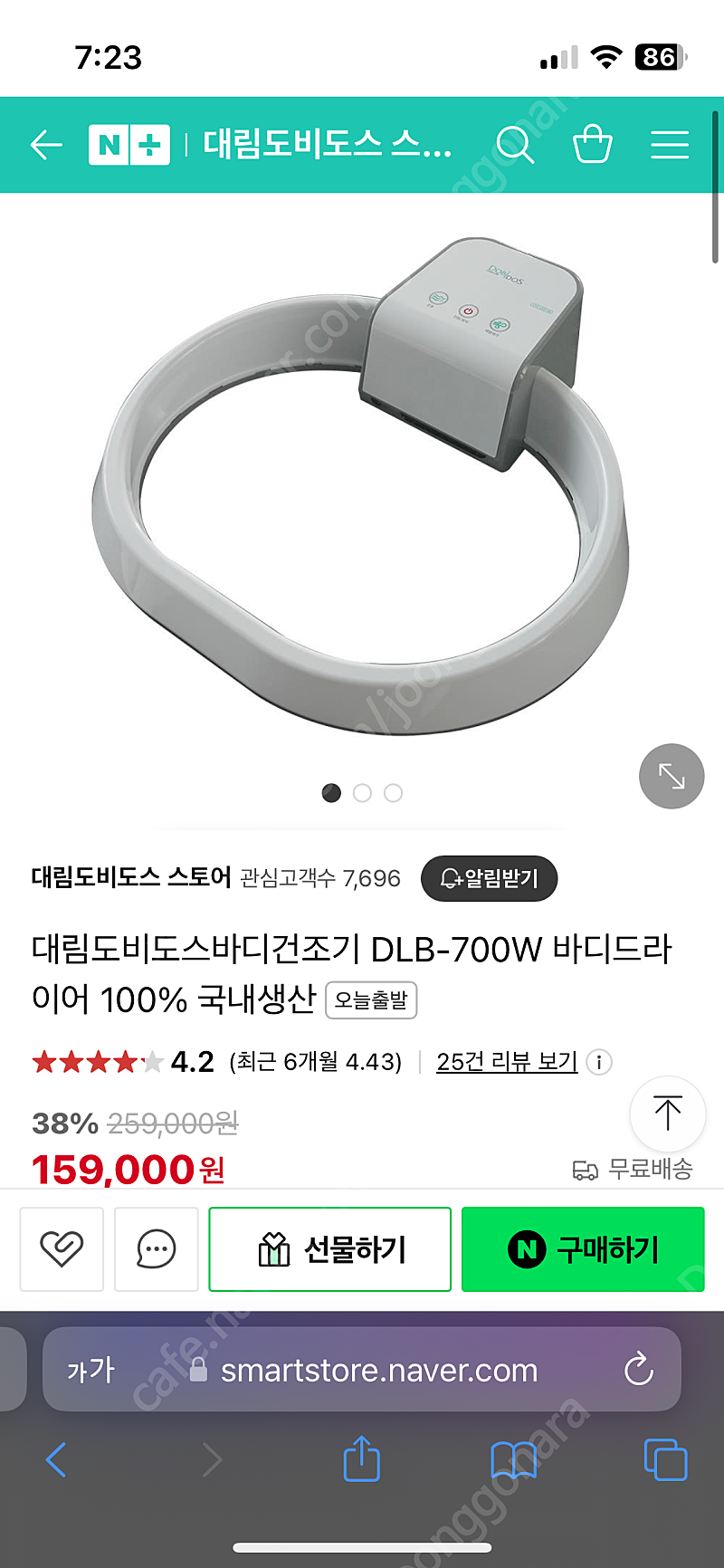
Task: Tap 알림받기 to get store alerts
Action: (x=489, y=878)
